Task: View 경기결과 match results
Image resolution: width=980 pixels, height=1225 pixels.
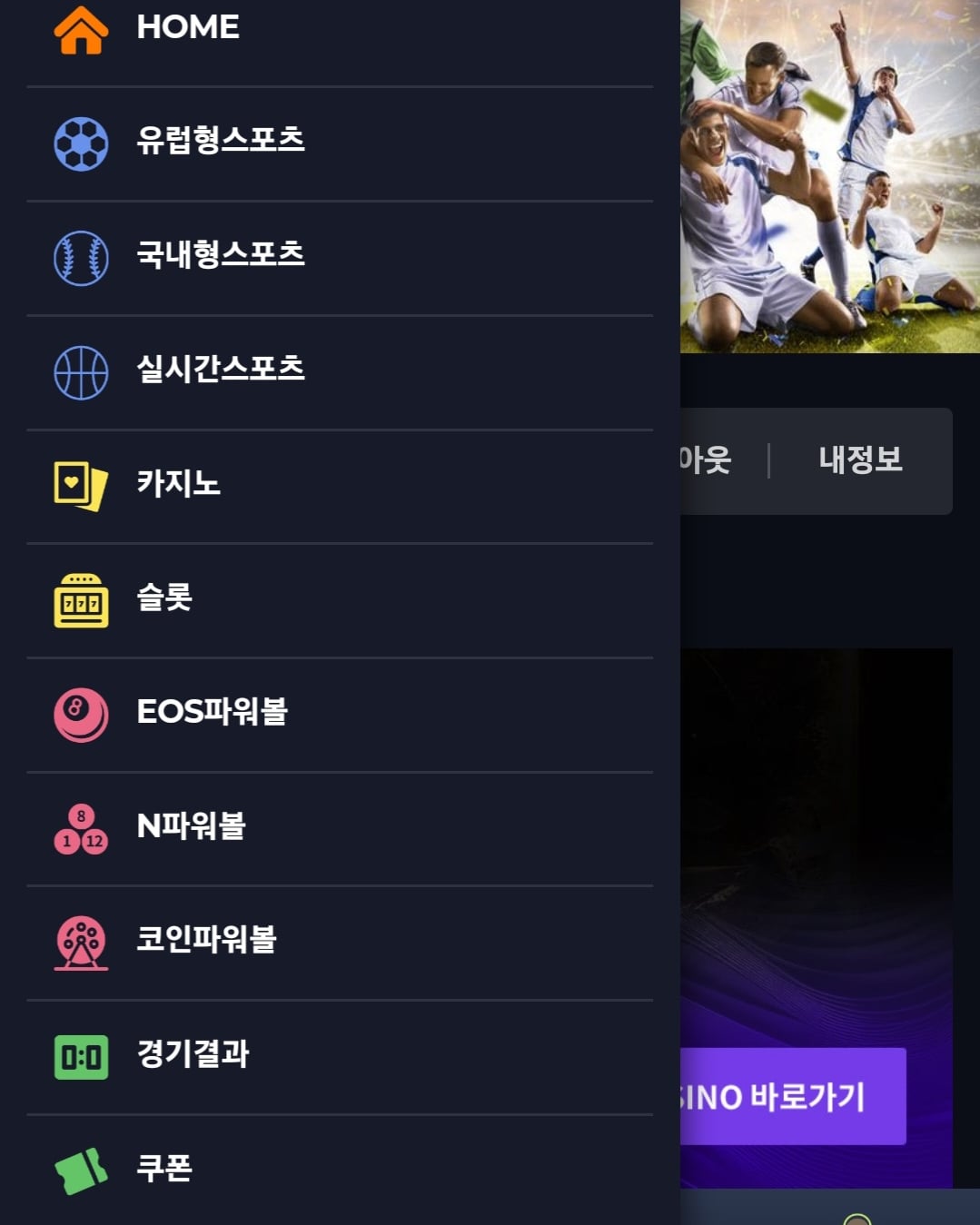Action: point(193,1056)
